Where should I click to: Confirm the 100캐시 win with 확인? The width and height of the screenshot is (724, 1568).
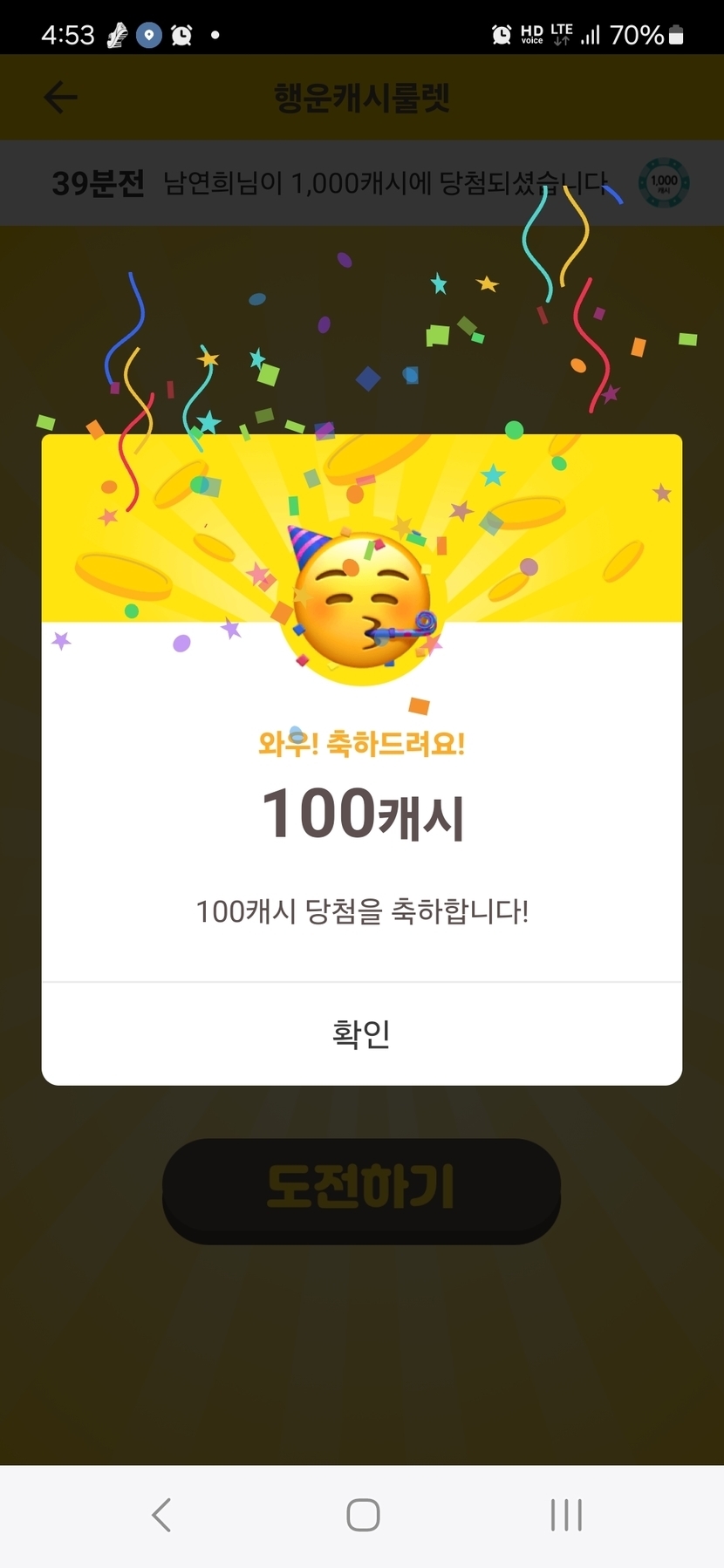tap(362, 1033)
